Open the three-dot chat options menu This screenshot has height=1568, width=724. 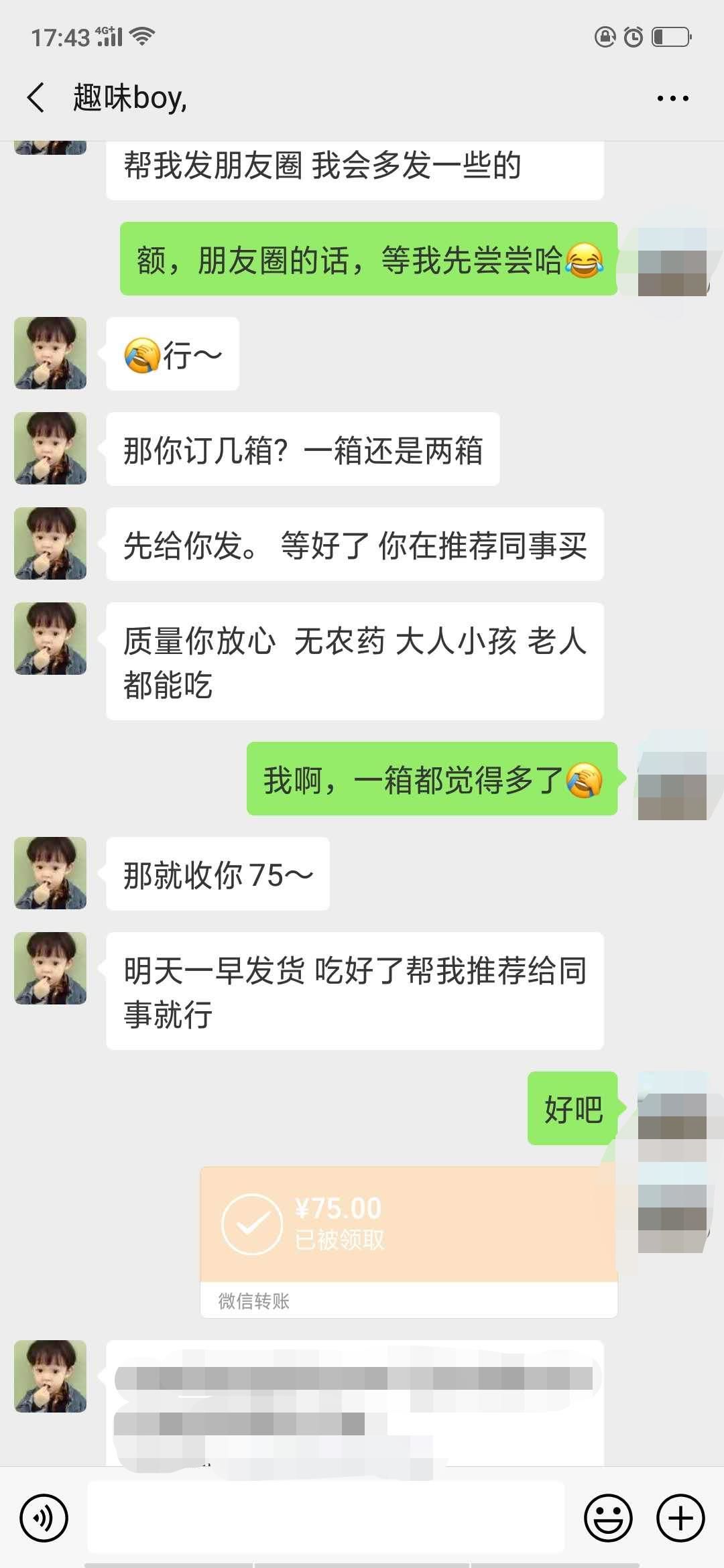coord(672,99)
